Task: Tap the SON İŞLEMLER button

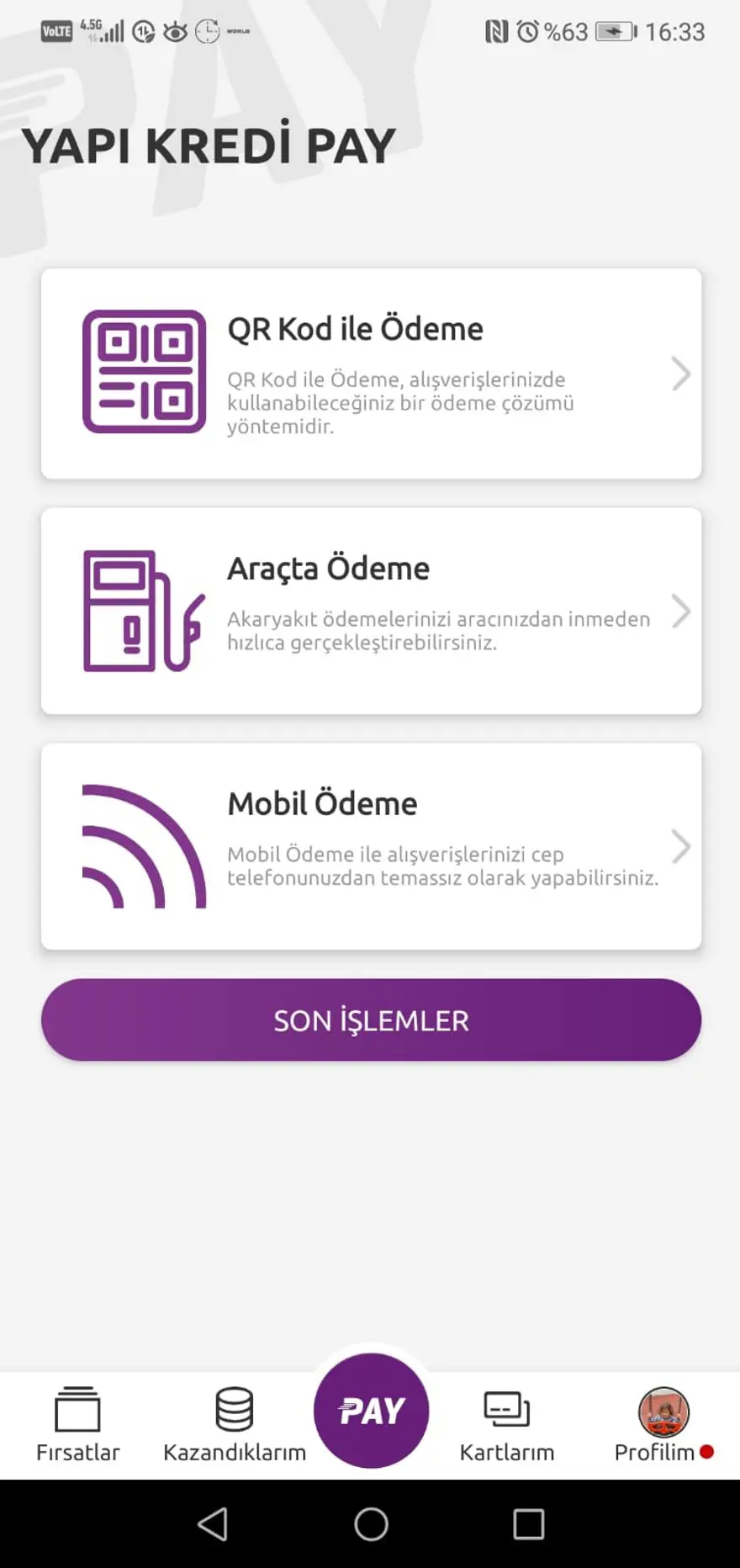Action: click(371, 1020)
